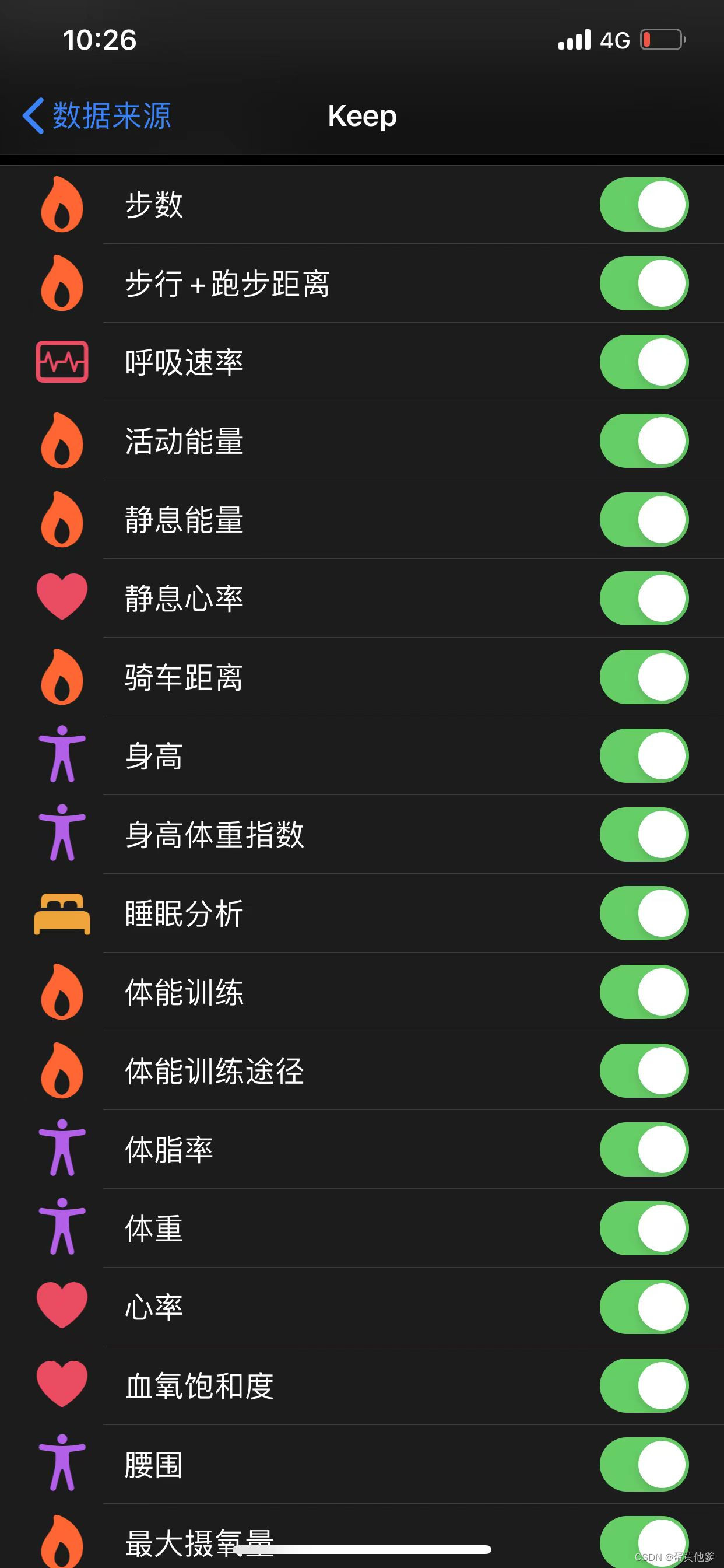This screenshot has width=724, height=1568.
Task: Switch off the 体重 permission
Action: (x=644, y=1228)
